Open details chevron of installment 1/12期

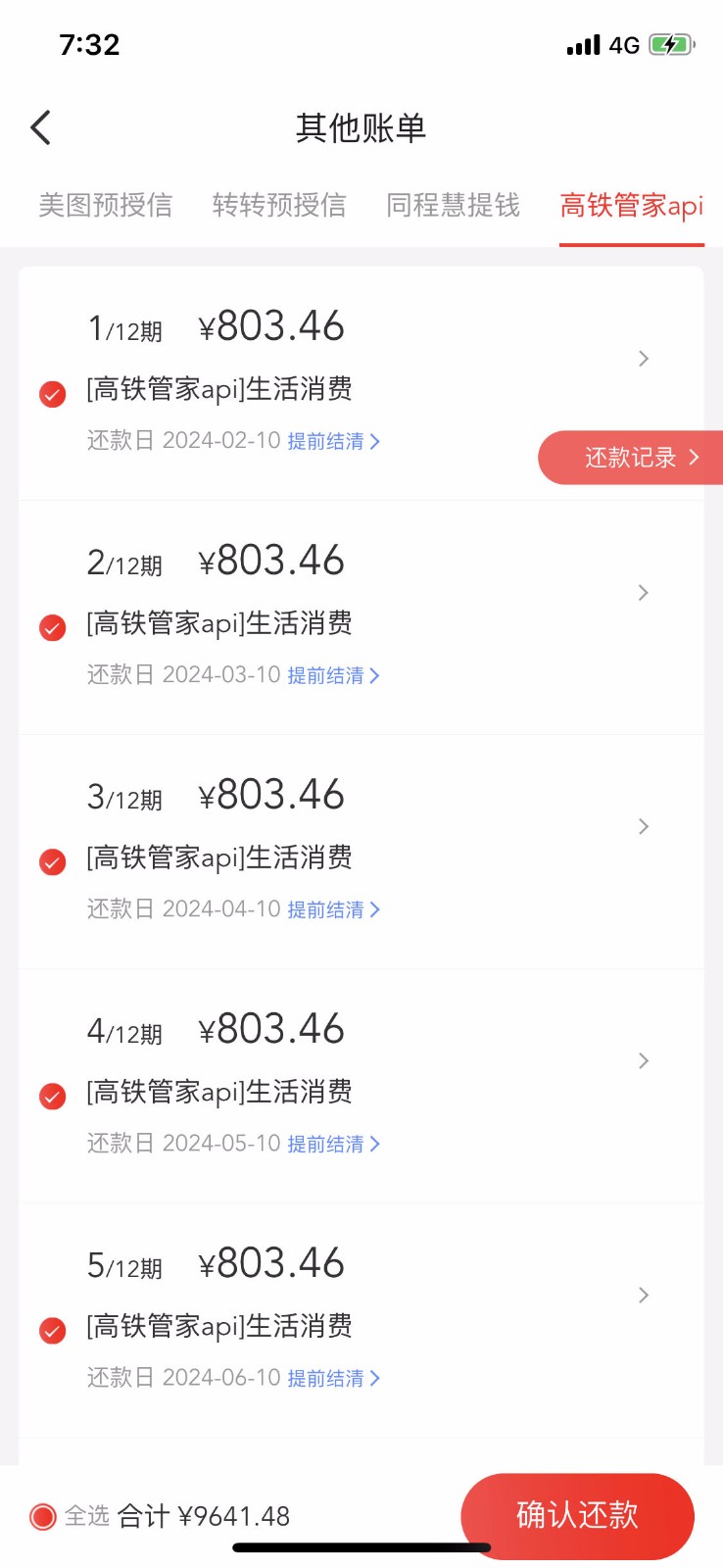pos(644,359)
